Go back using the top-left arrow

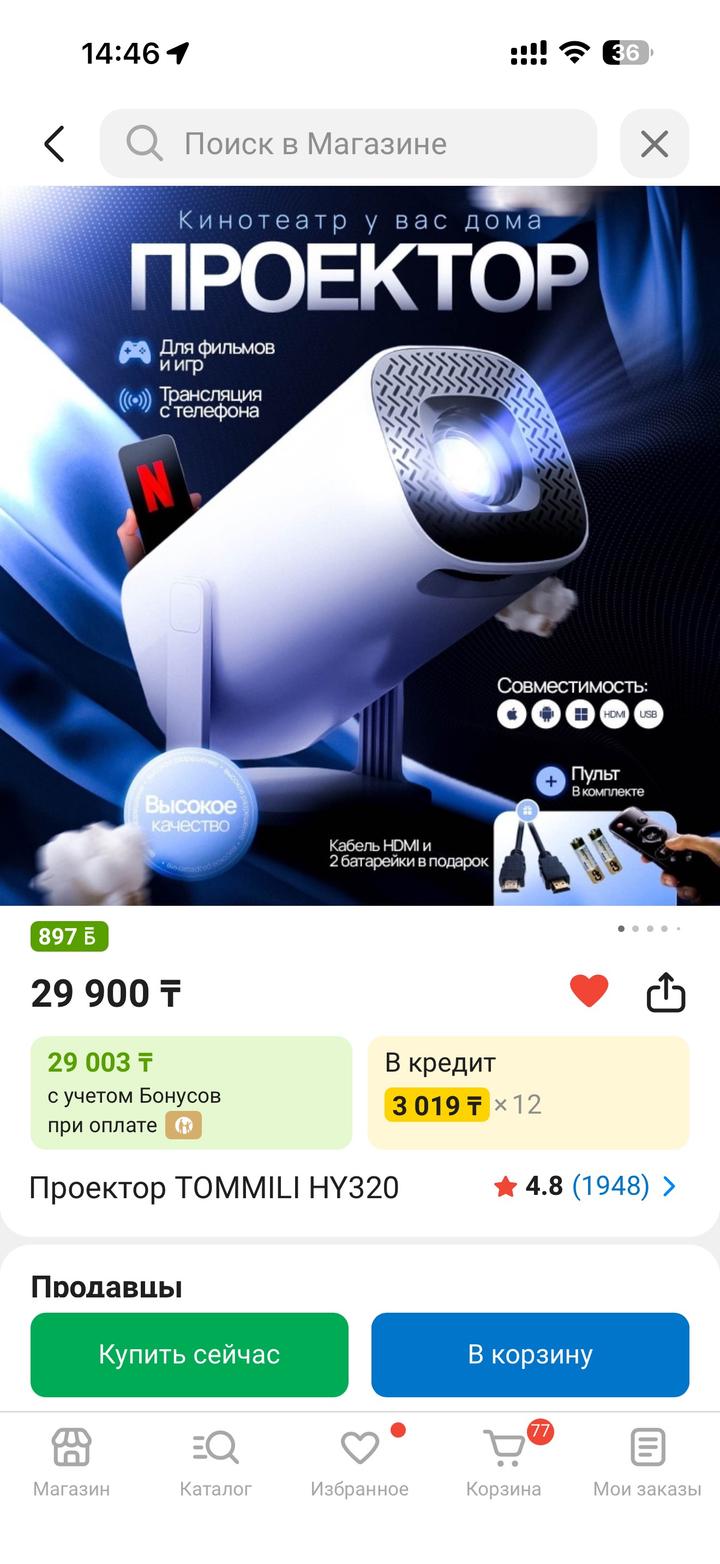click(54, 144)
